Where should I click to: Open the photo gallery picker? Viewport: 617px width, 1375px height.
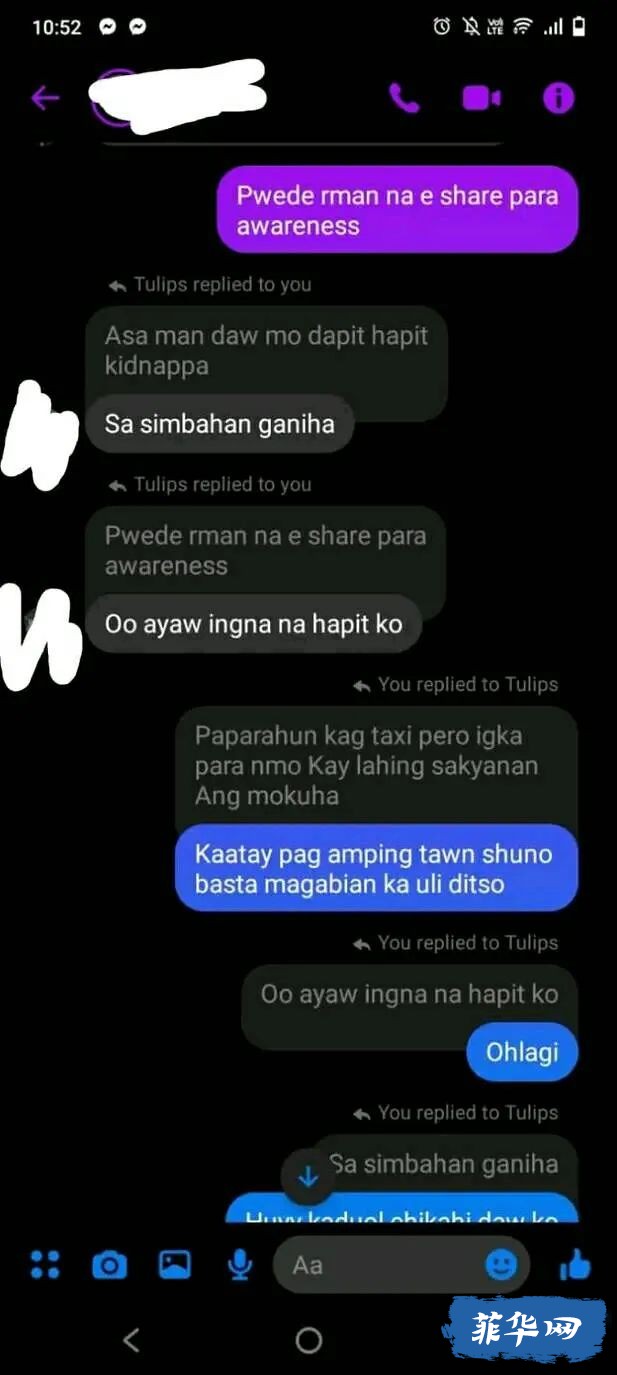point(175,1265)
